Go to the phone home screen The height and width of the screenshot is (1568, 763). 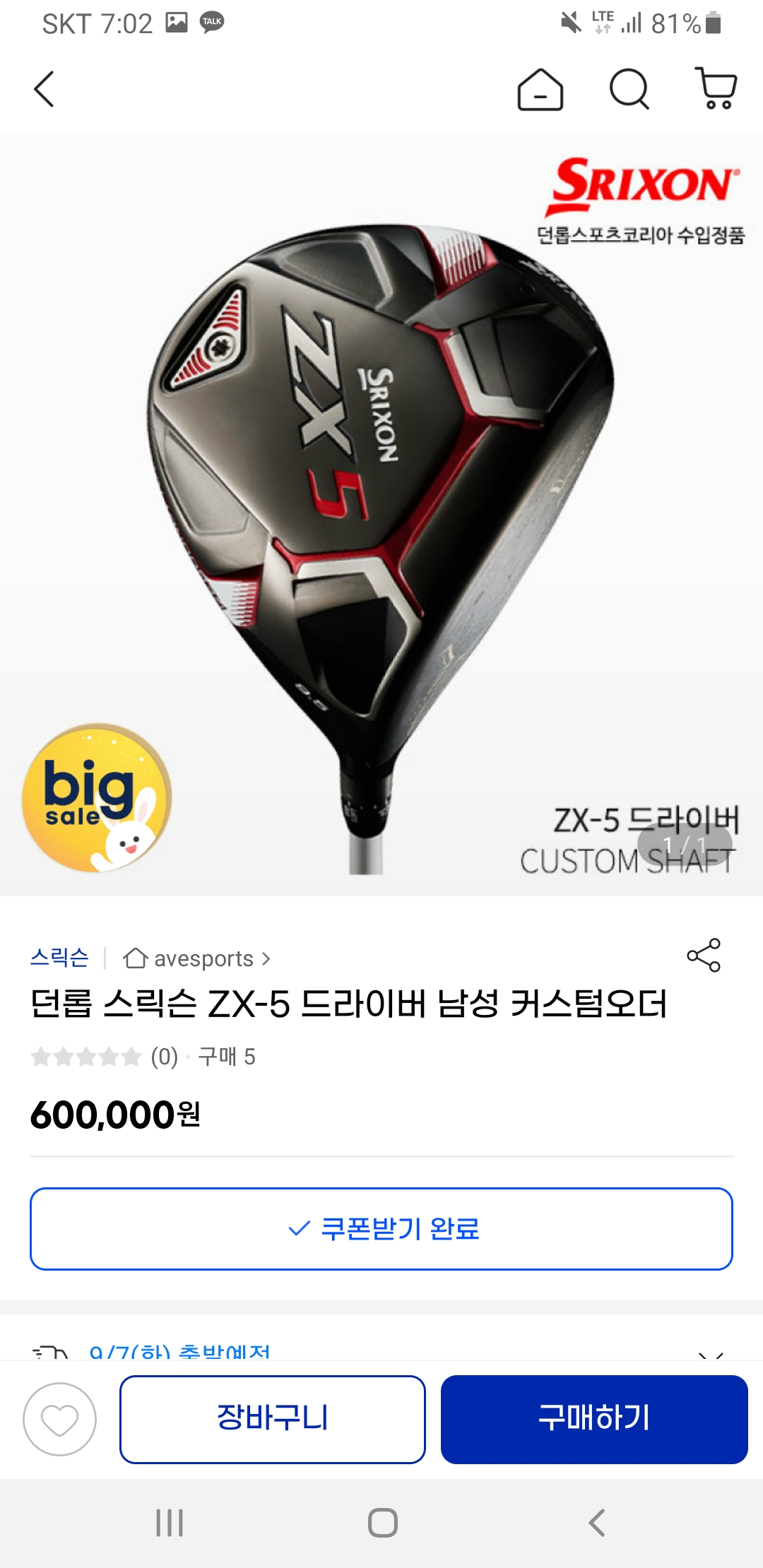[x=382, y=1523]
